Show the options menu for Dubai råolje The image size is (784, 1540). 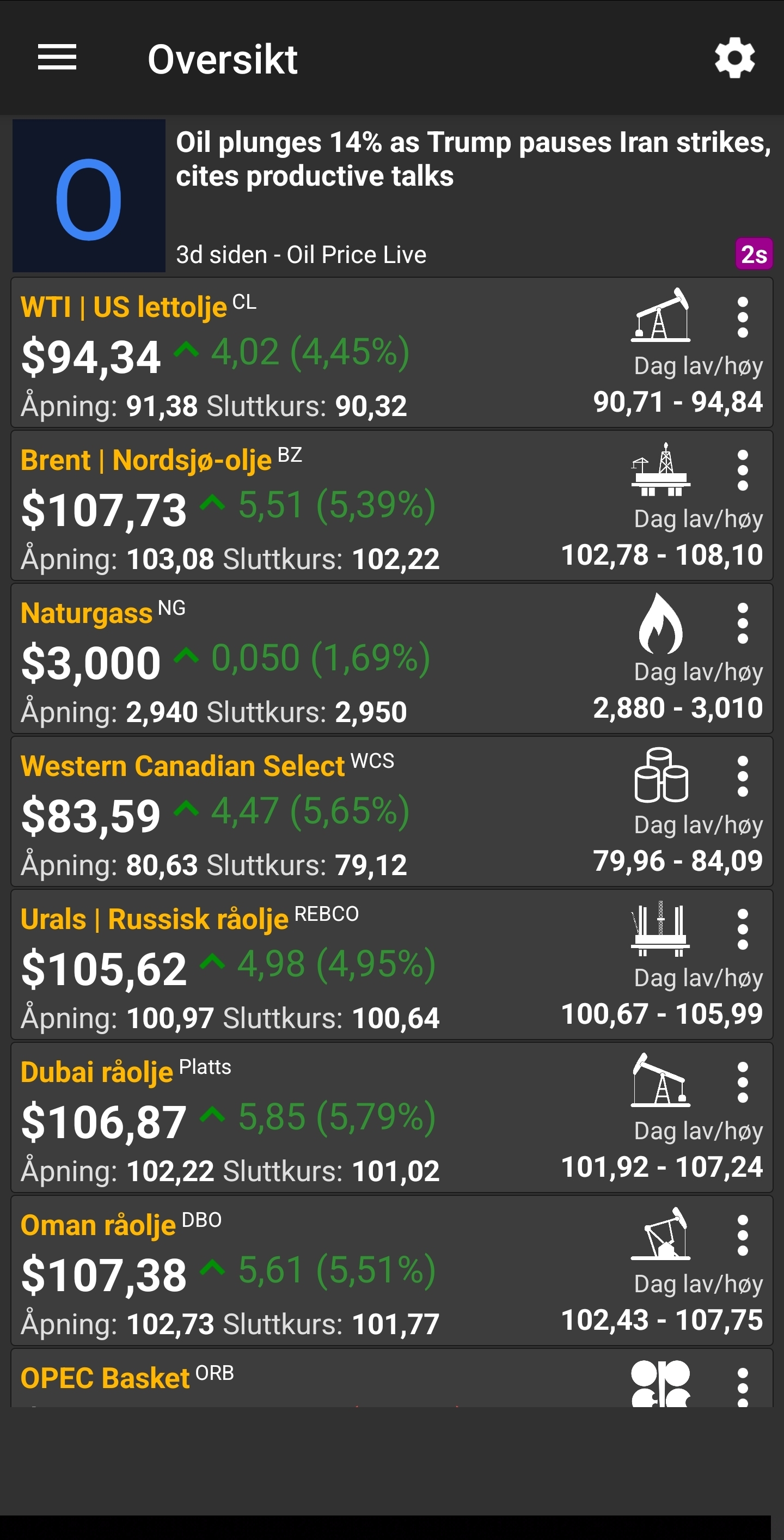742,1083
